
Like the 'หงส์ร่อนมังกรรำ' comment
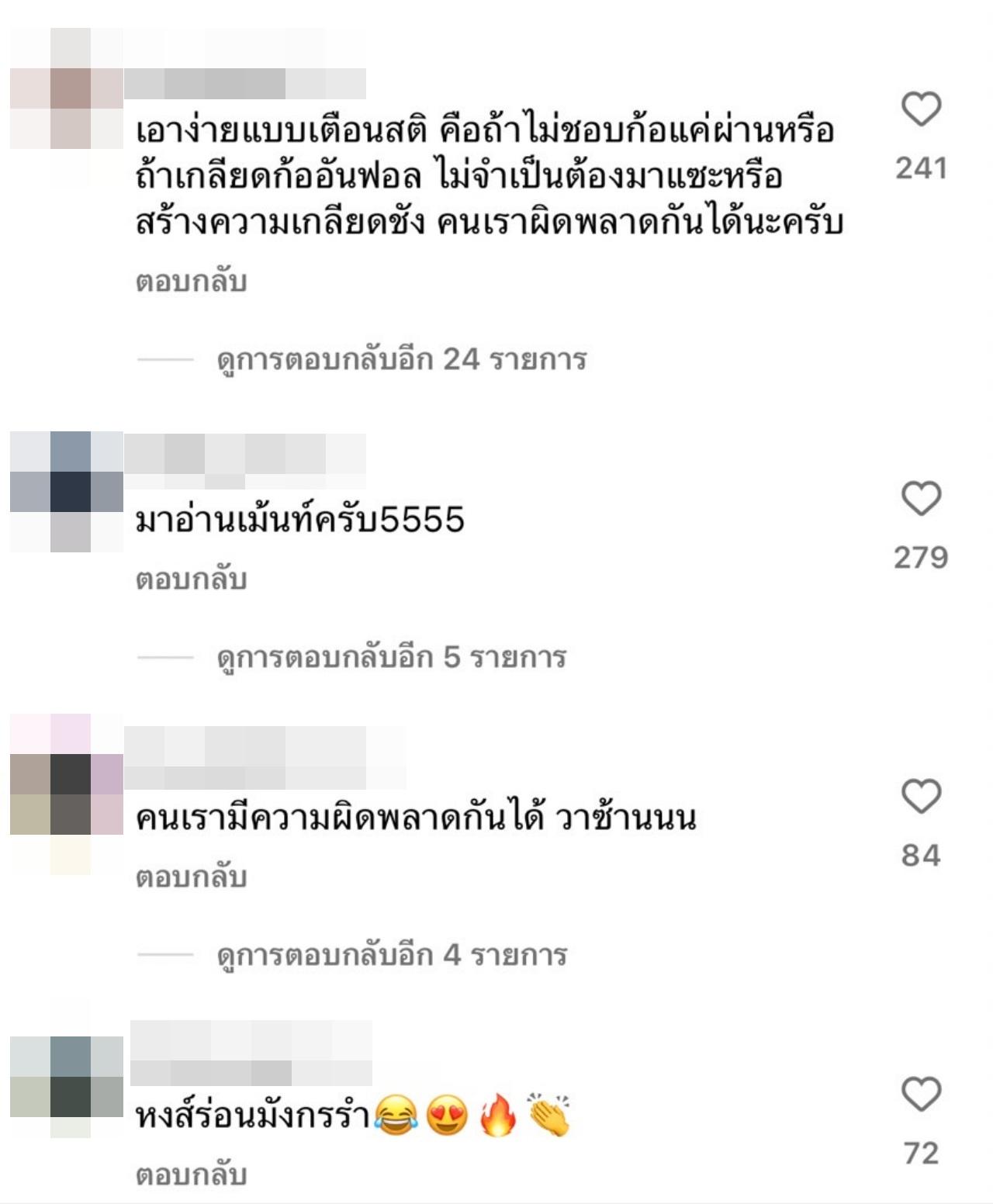pyautogui.click(x=921, y=1095)
